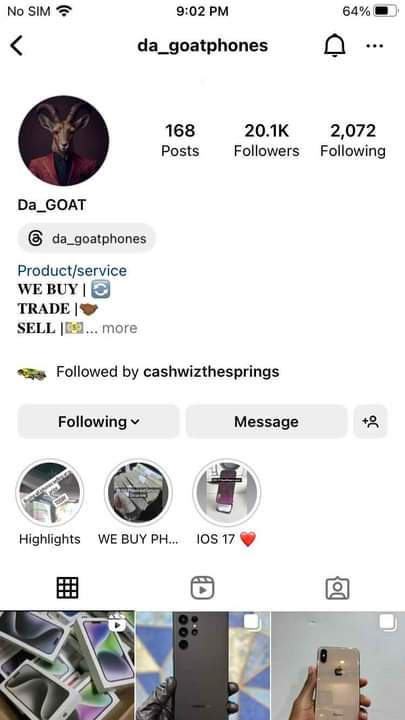
Task: Switch to the tagged photos tab
Action: click(338, 588)
